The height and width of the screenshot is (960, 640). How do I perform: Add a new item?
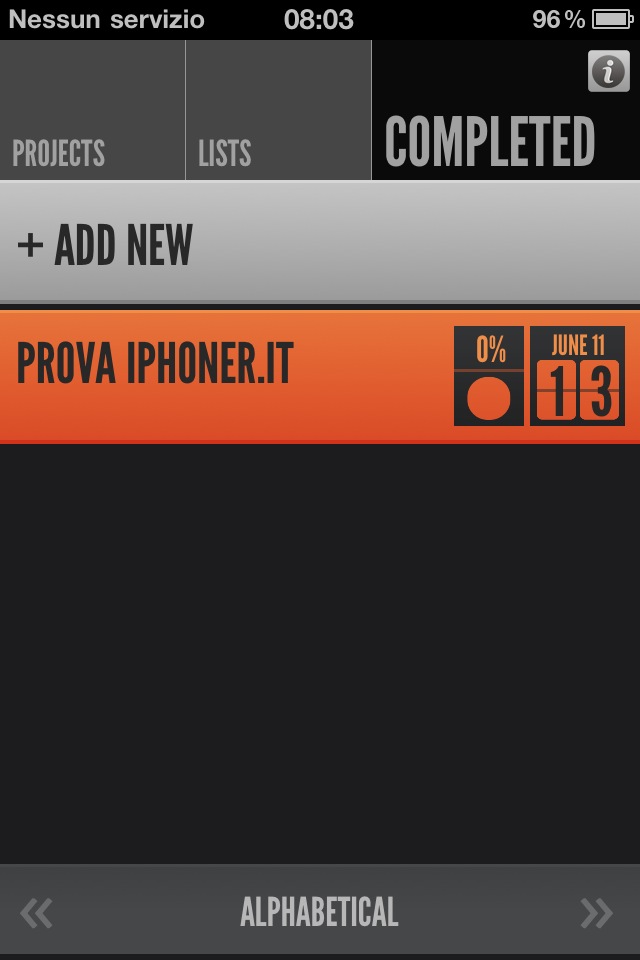click(320, 244)
